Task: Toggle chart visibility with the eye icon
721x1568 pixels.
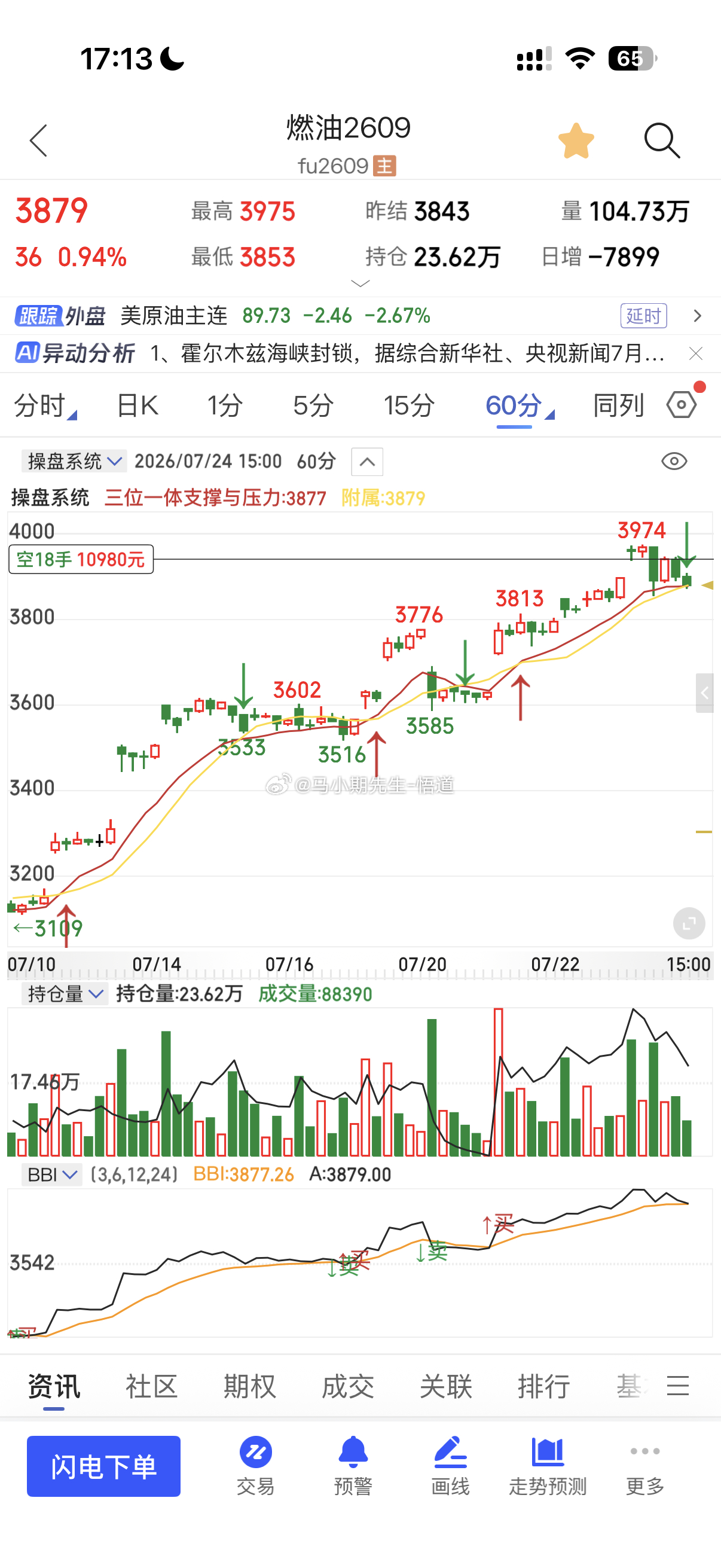Action: click(x=674, y=462)
